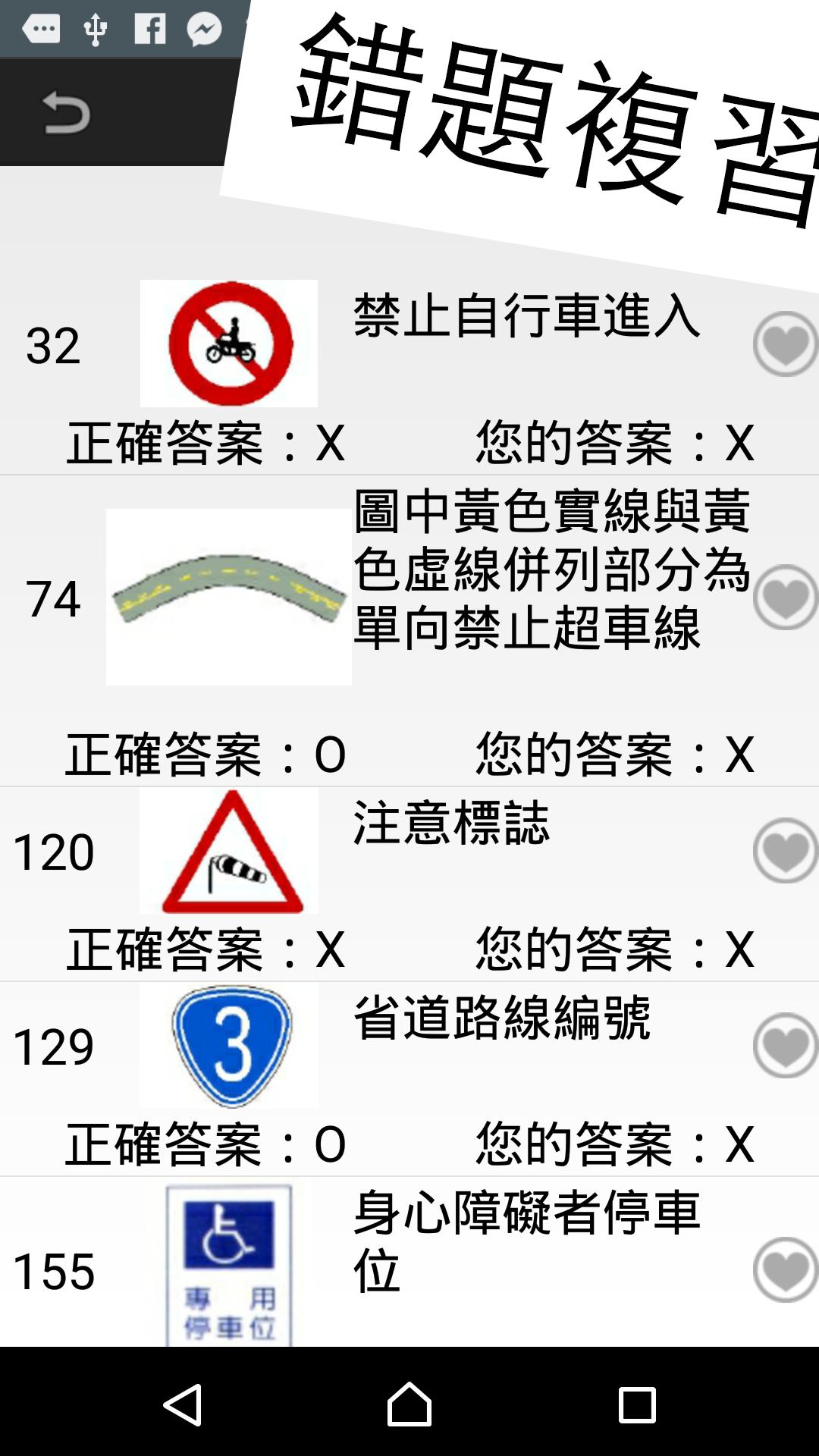Open question 120 注意標誌
Viewport: 819px width, 1456px height.
click(452, 823)
